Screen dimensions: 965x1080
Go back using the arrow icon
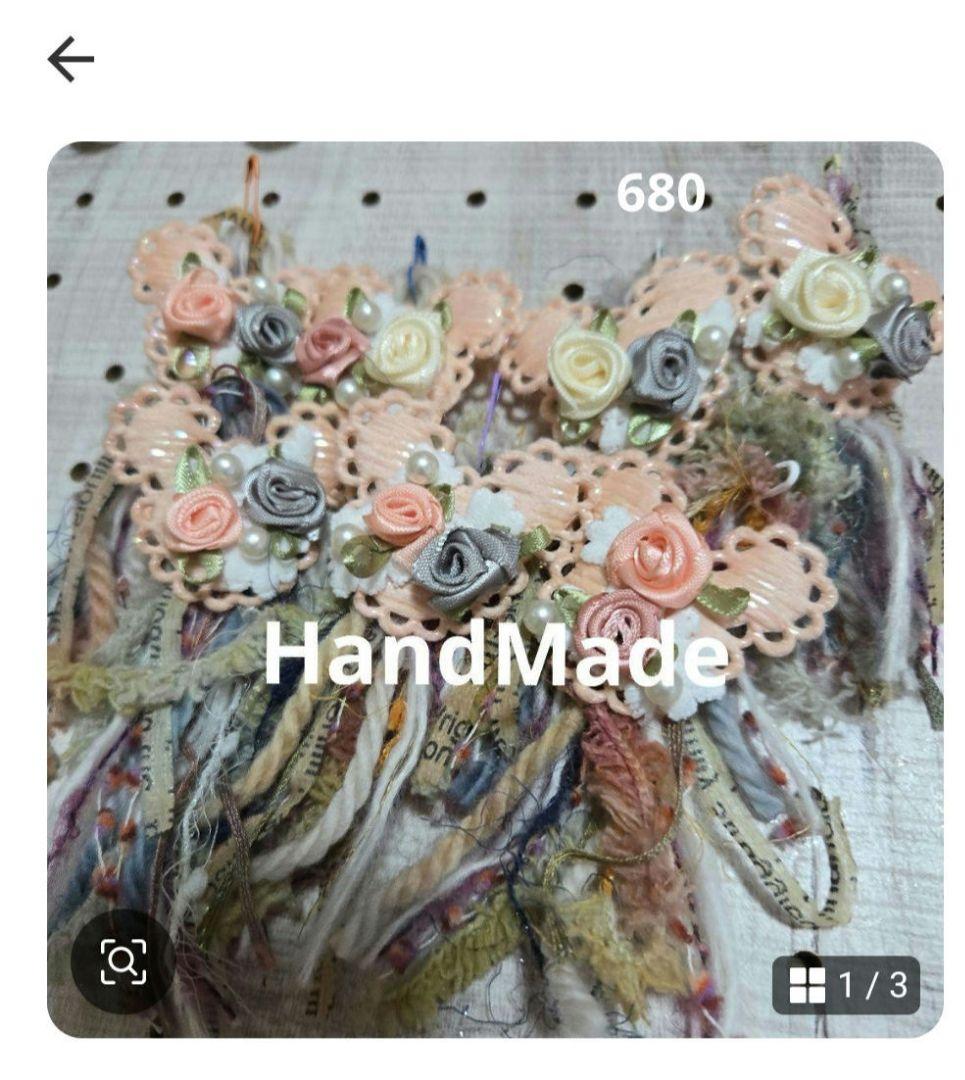click(x=70, y=62)
